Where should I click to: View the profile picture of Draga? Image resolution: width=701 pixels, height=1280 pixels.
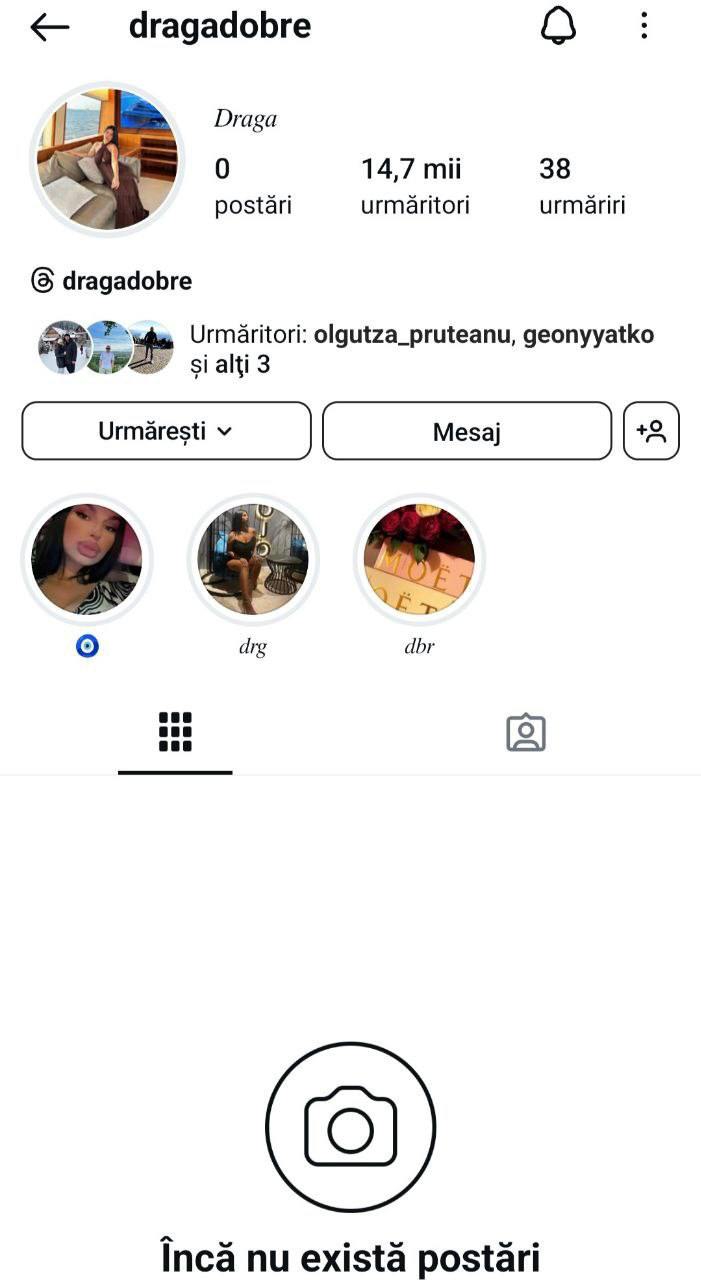[x=107, y=160]
